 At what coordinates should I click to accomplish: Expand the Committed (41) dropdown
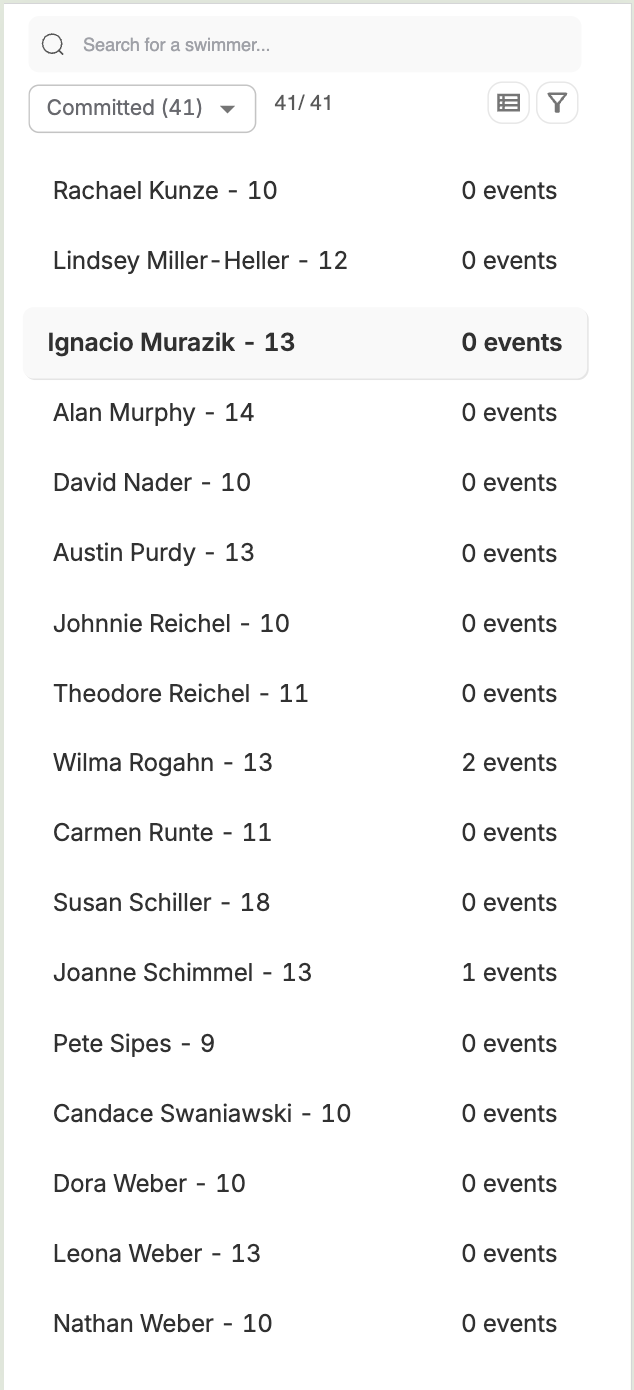[x=142, y=108]
